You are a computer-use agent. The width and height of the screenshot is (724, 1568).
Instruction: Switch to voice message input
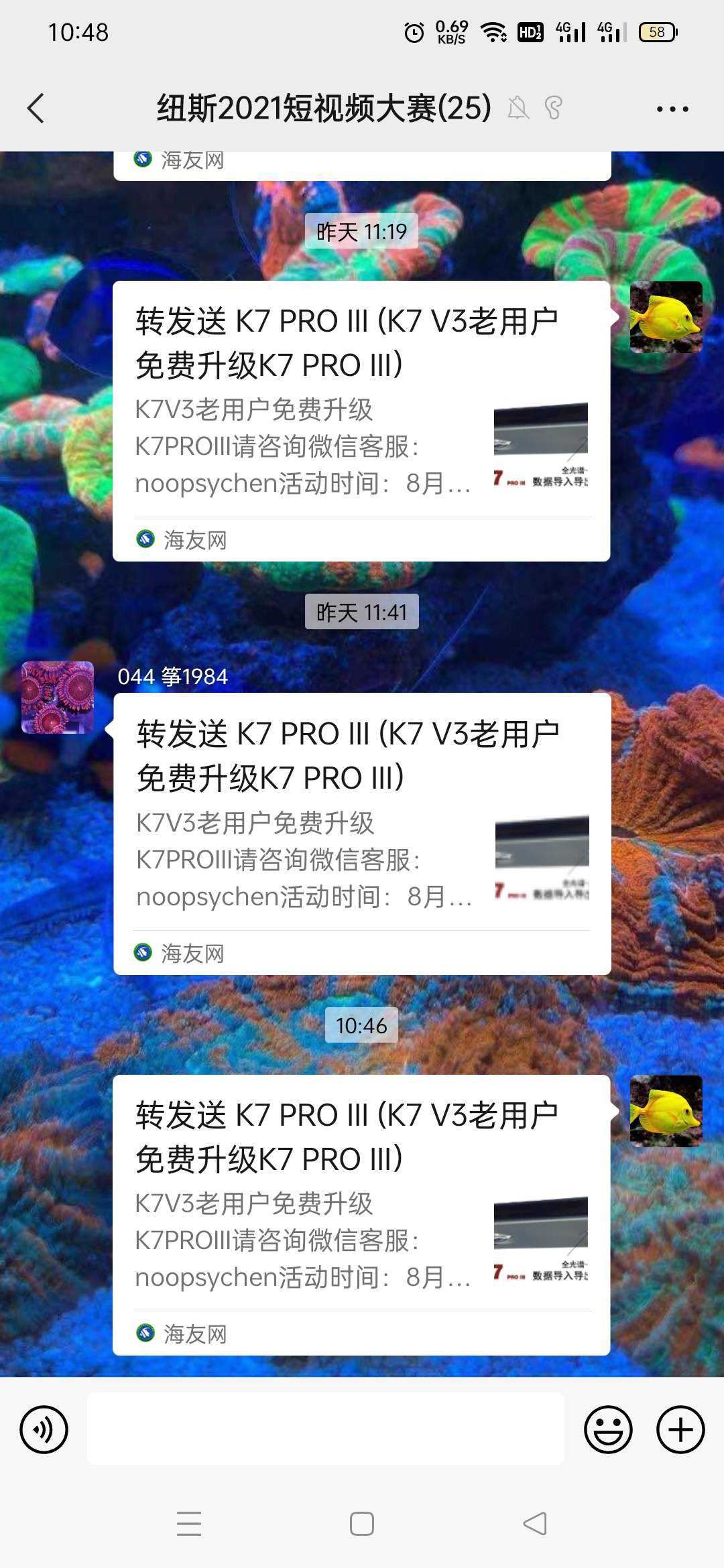pos(44,1429)
